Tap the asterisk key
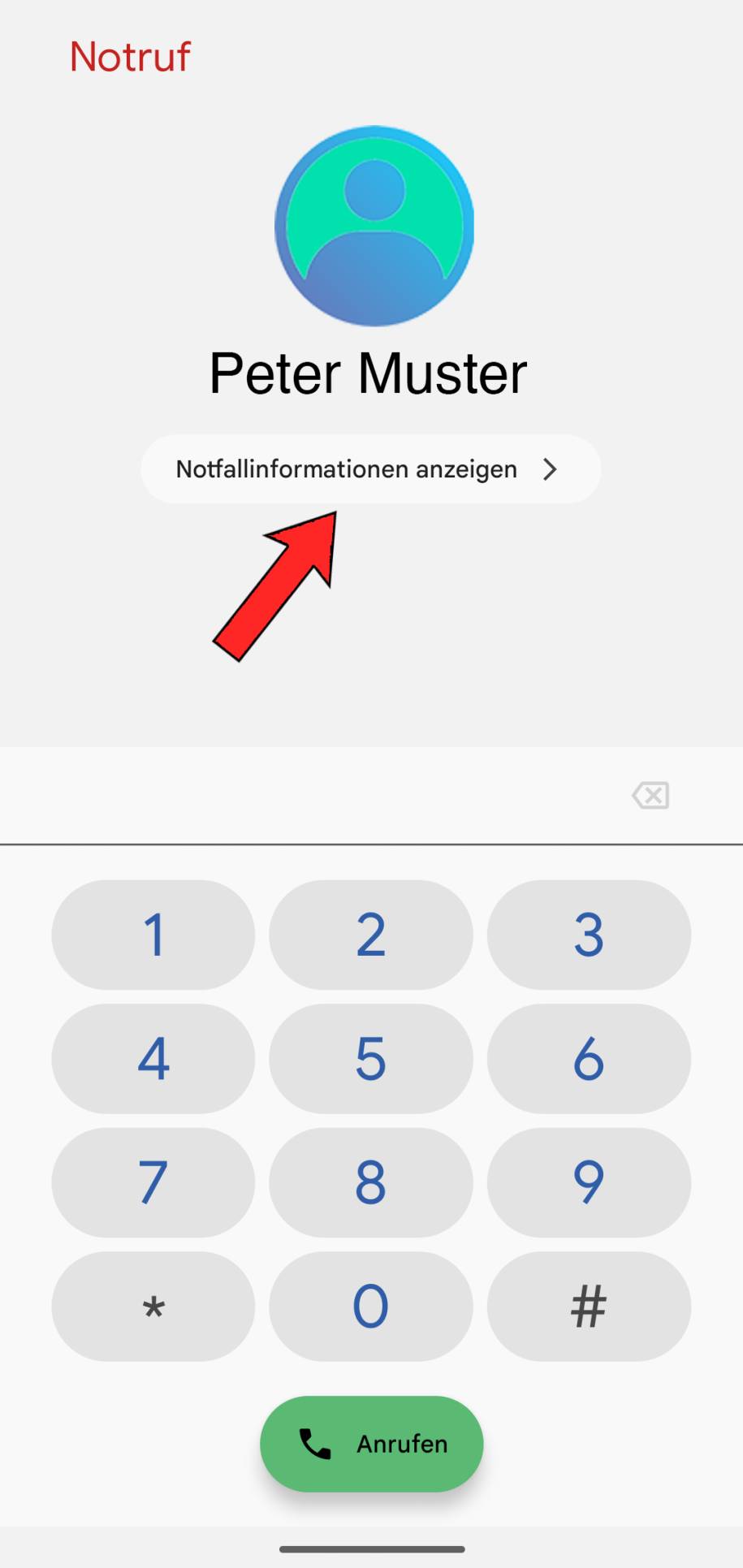This screenshot has width=743, height=1568. click(x=153, y=1307)
